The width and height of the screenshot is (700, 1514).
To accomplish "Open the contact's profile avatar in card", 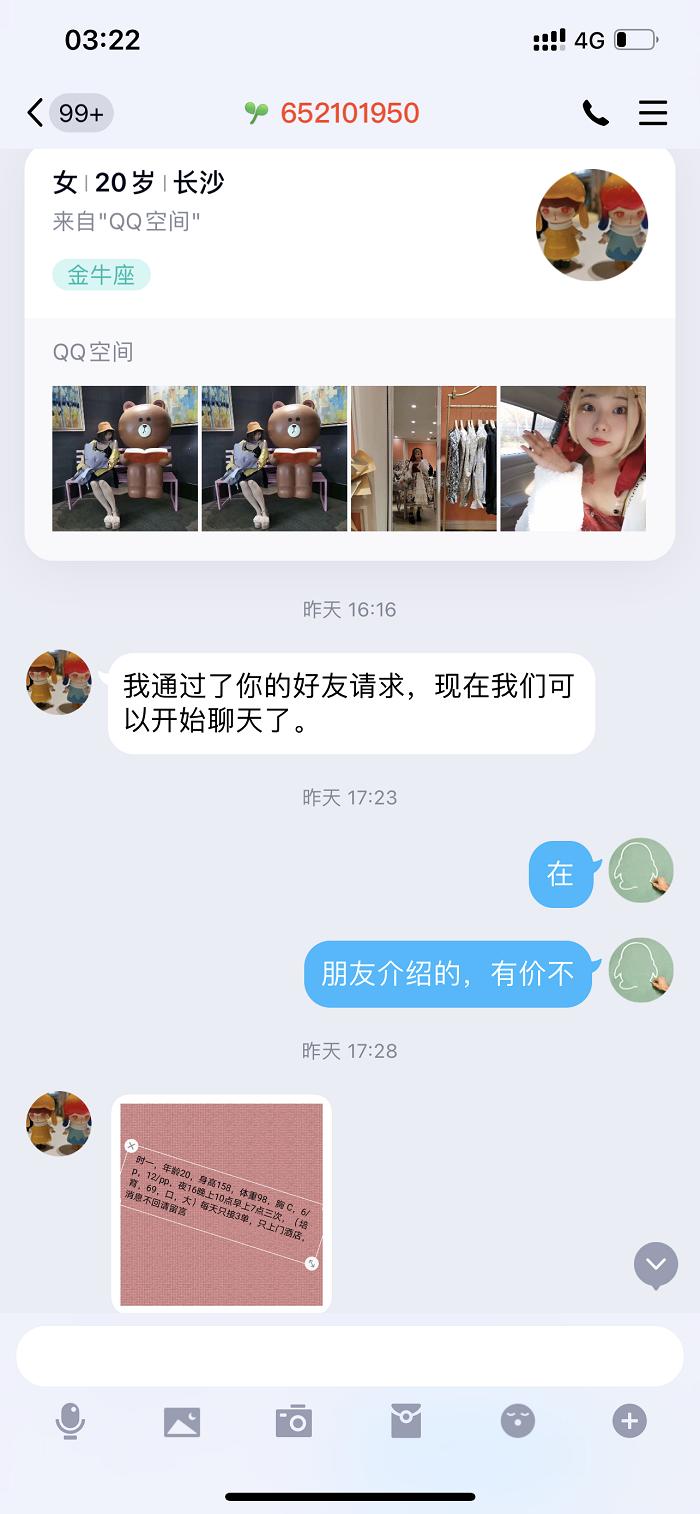I will 591,224.
